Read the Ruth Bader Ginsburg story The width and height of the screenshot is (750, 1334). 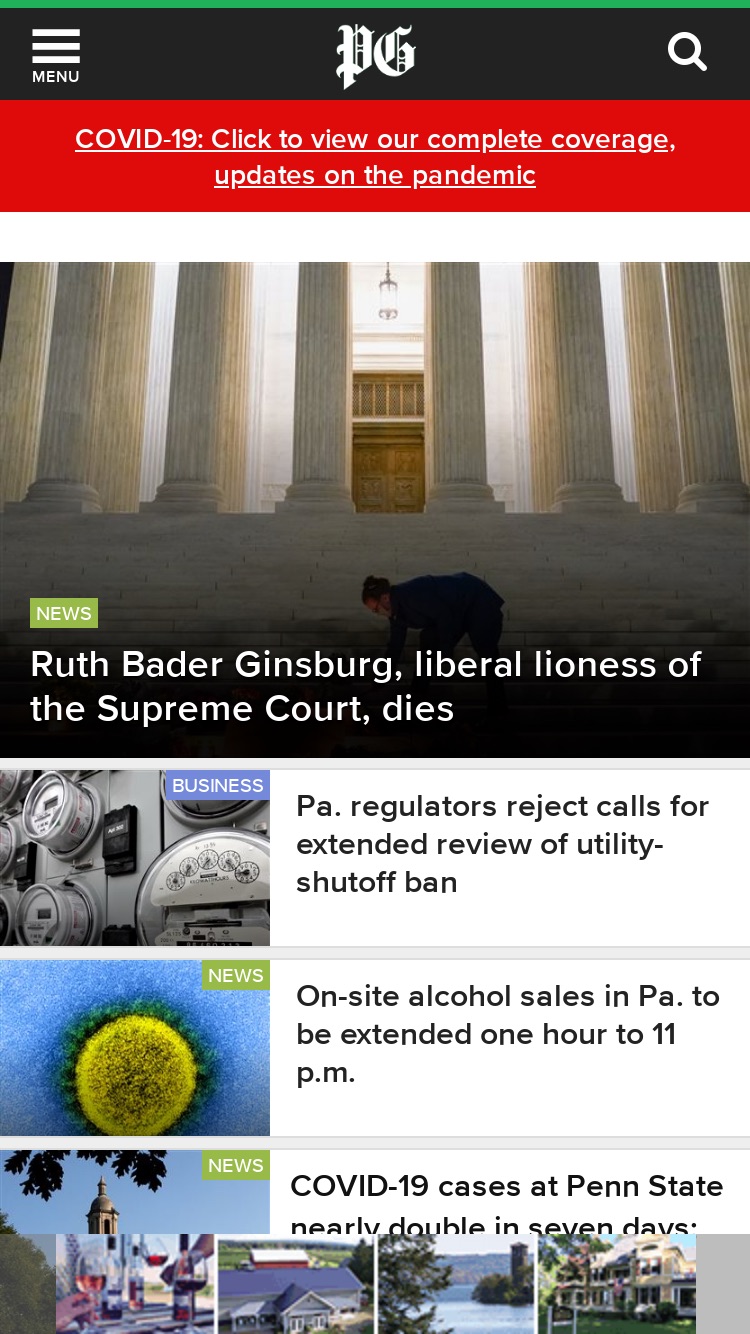point(366,686)
